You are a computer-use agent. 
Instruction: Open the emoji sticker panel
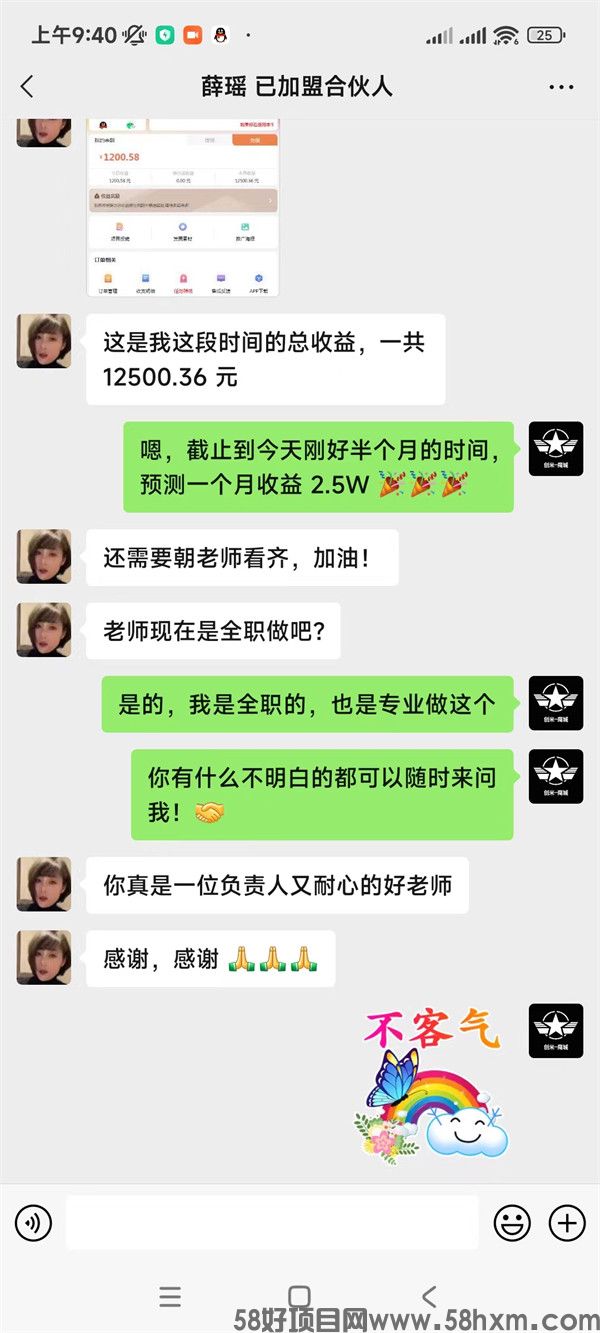tap(512, 1222)
